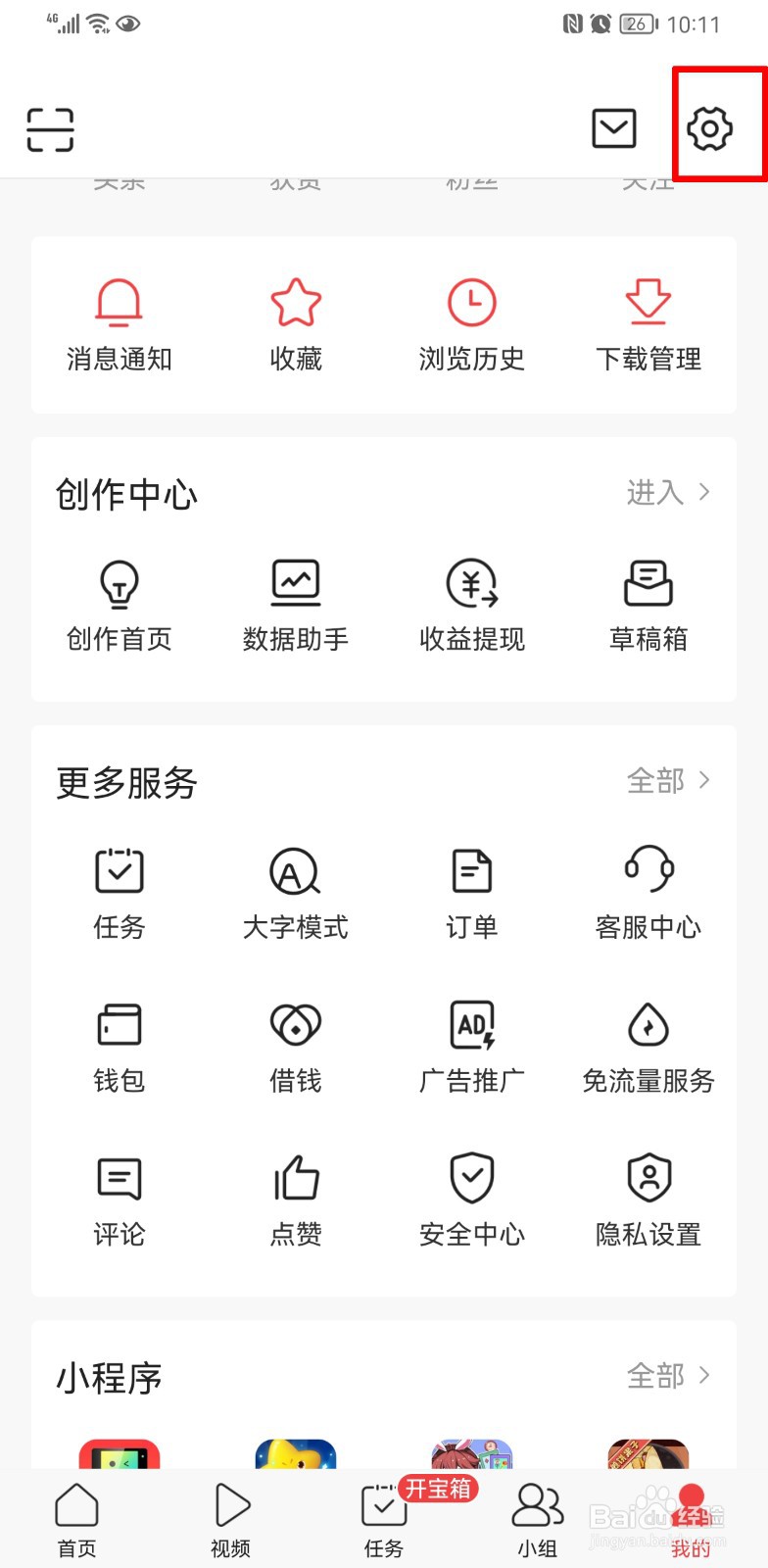Open the mail inbox icon
Image resolution: width=768 pixels, height=1568 pixels.
tap(614, 128)
